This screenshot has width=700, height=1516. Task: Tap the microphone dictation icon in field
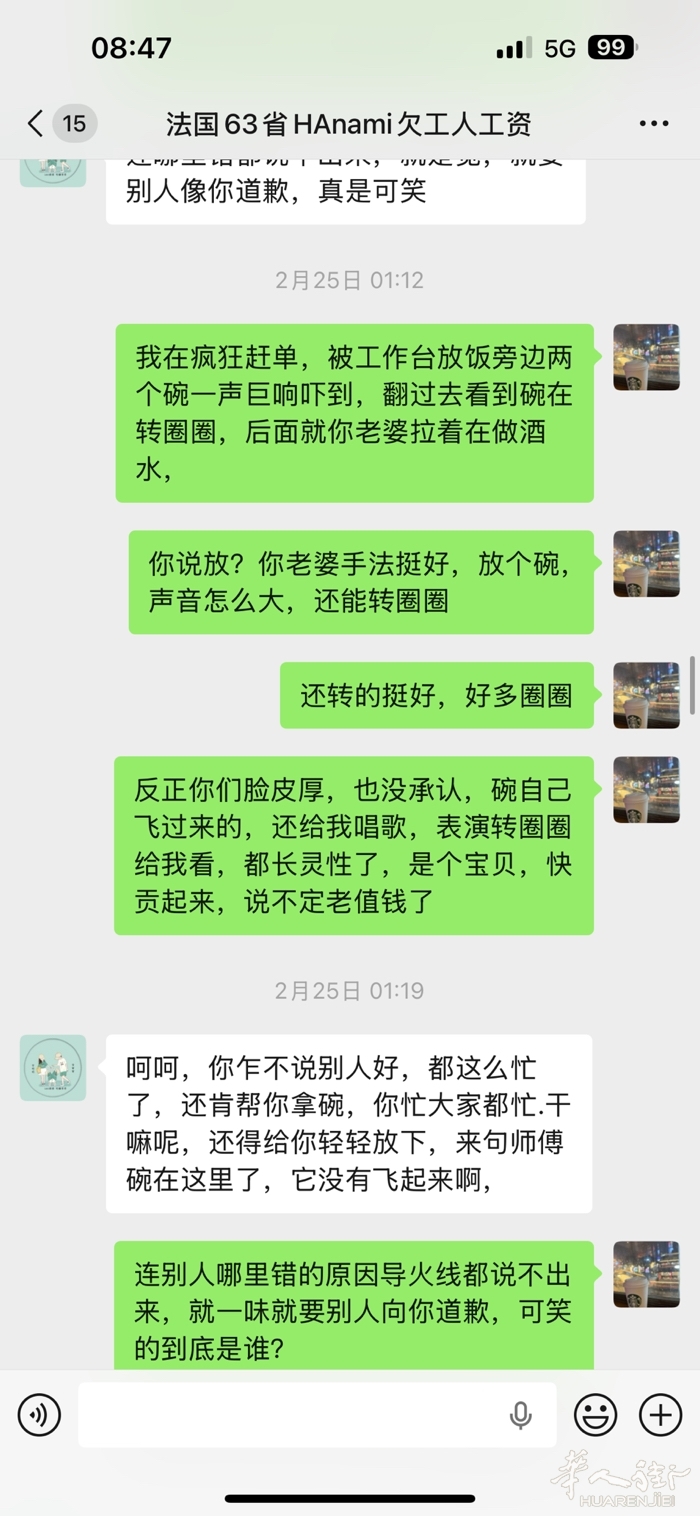[520, 1415]
